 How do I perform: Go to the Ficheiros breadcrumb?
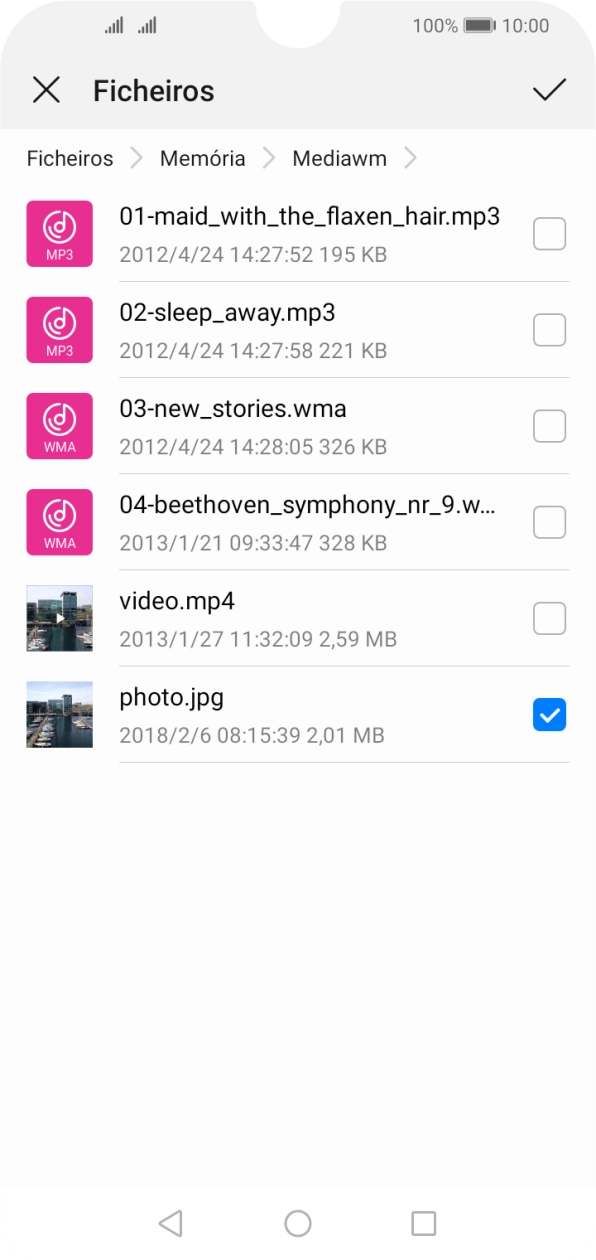click(70, 158)
